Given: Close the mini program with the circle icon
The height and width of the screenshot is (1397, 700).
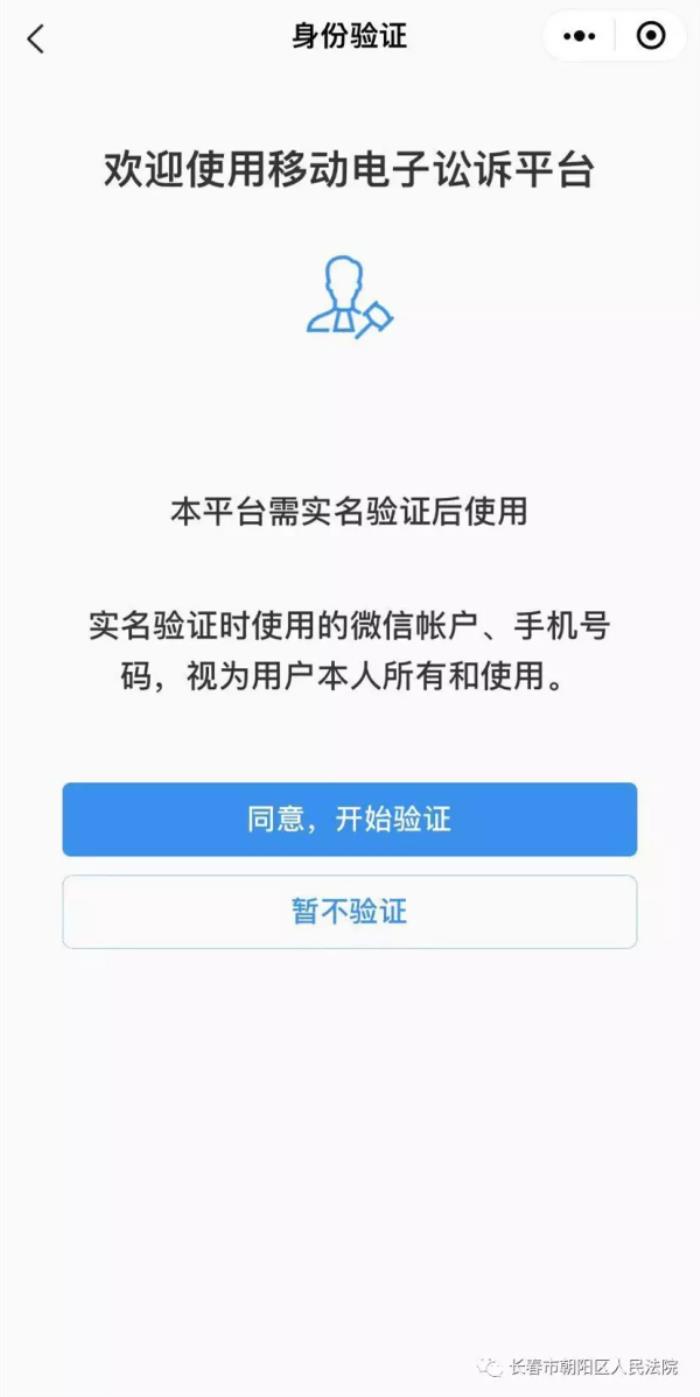Looking at the screenshot, I should (651, 37).
